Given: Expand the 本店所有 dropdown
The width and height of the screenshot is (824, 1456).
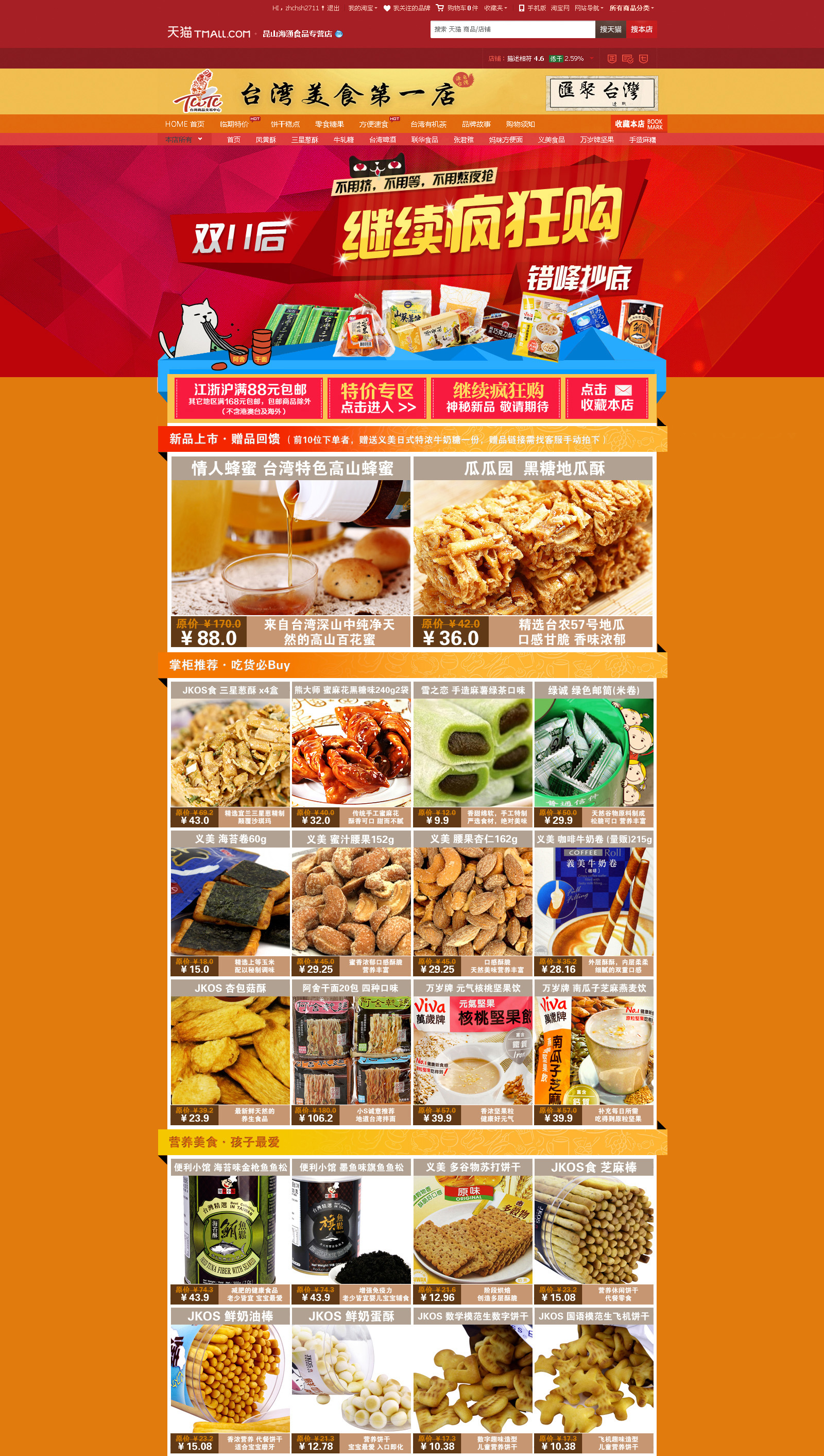Looking at the screenshot, I should click(x=184, y=139).
